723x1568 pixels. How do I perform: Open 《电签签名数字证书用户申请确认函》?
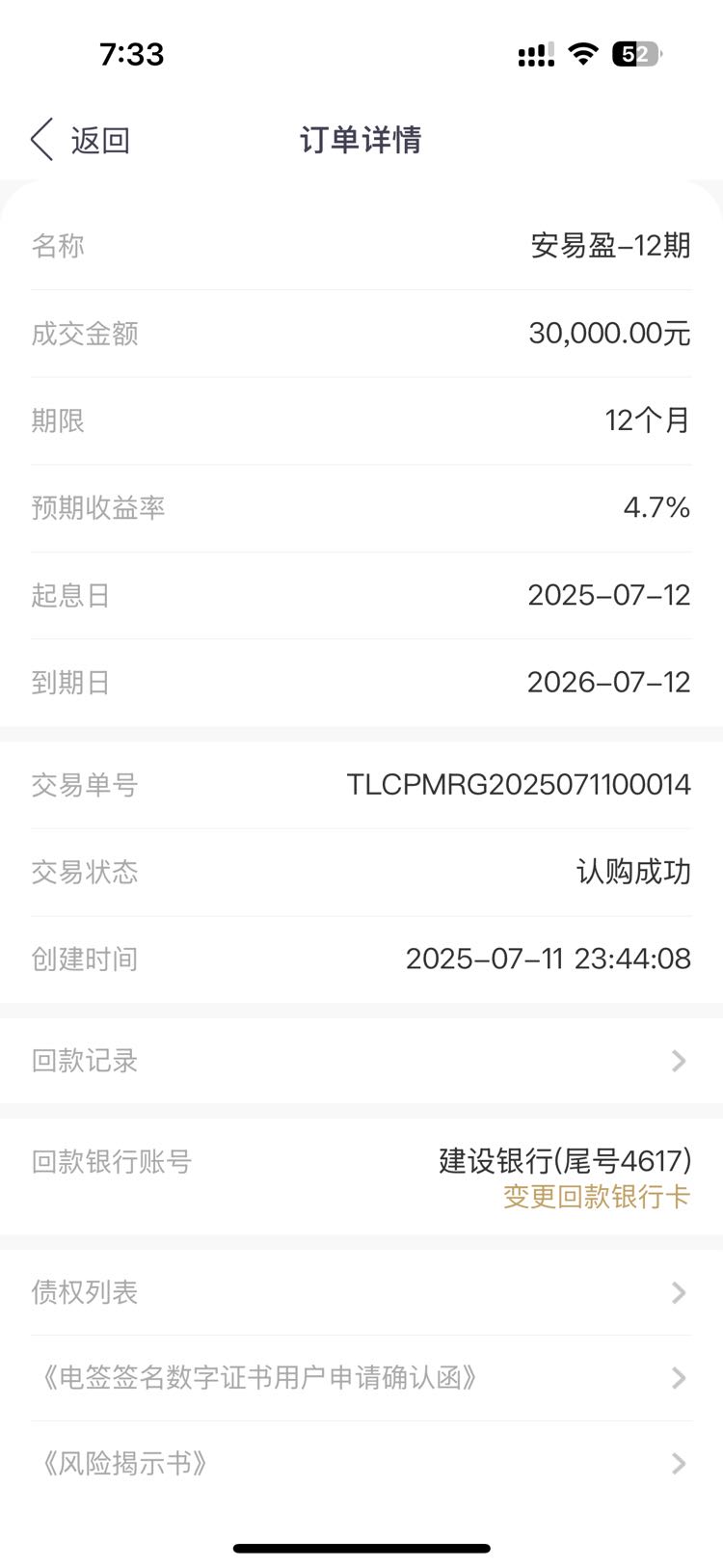(361, 1378)
